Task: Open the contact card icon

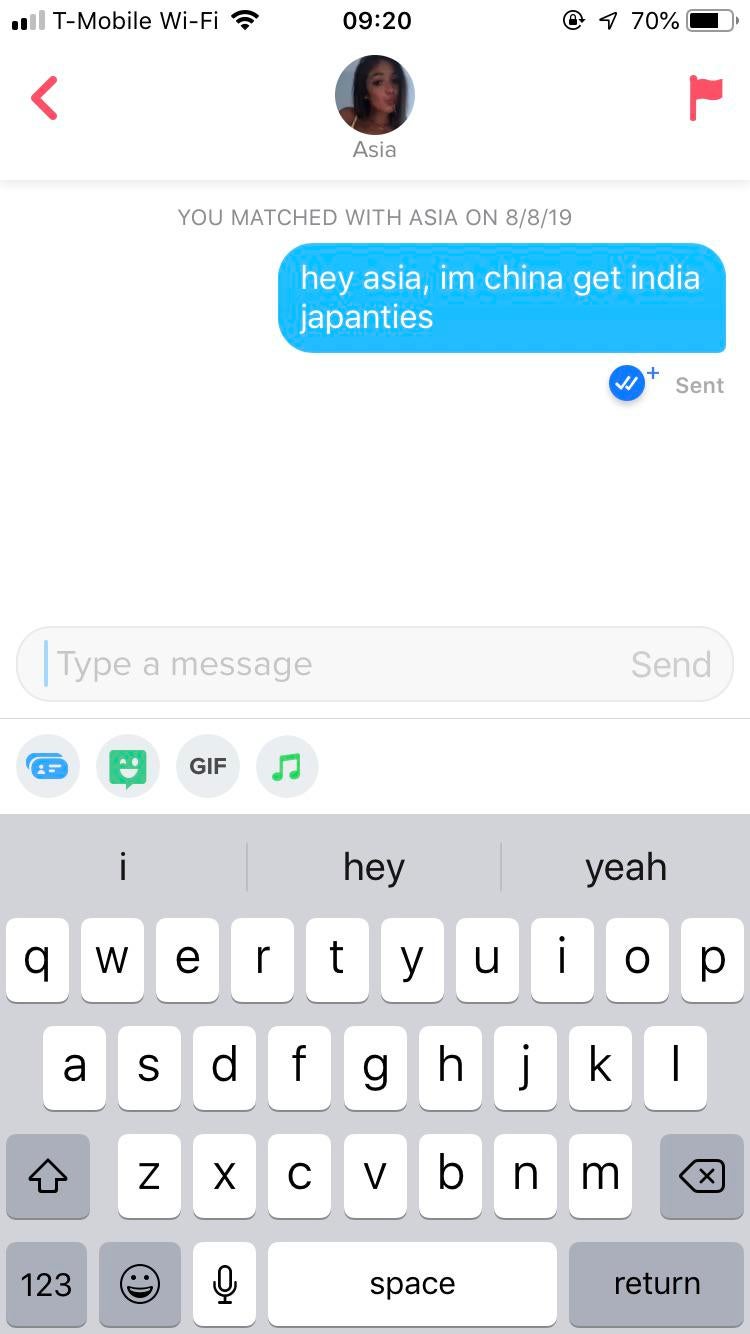Action: tap(48, 766)
